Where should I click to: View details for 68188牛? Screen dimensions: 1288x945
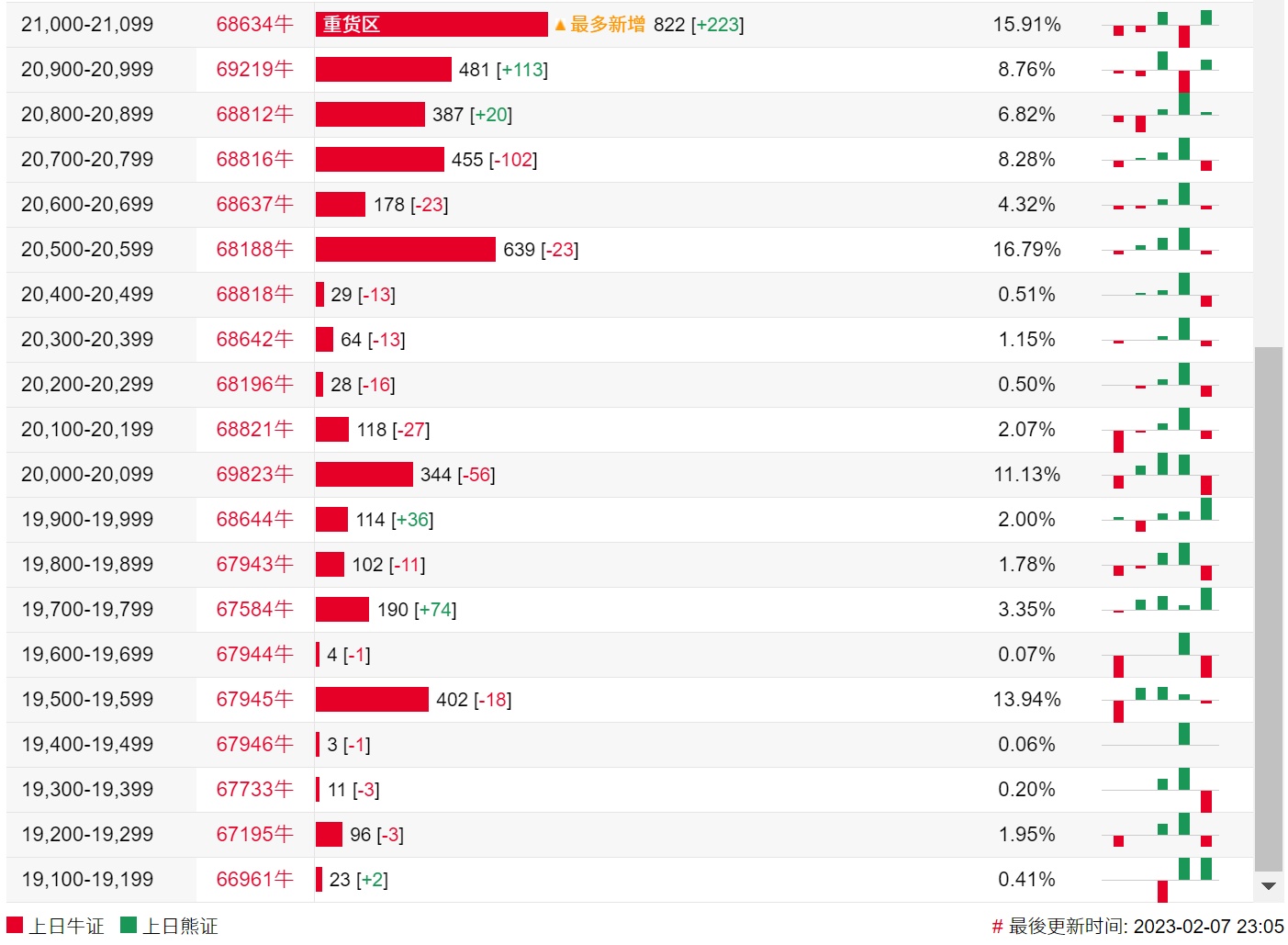(254, 250)
